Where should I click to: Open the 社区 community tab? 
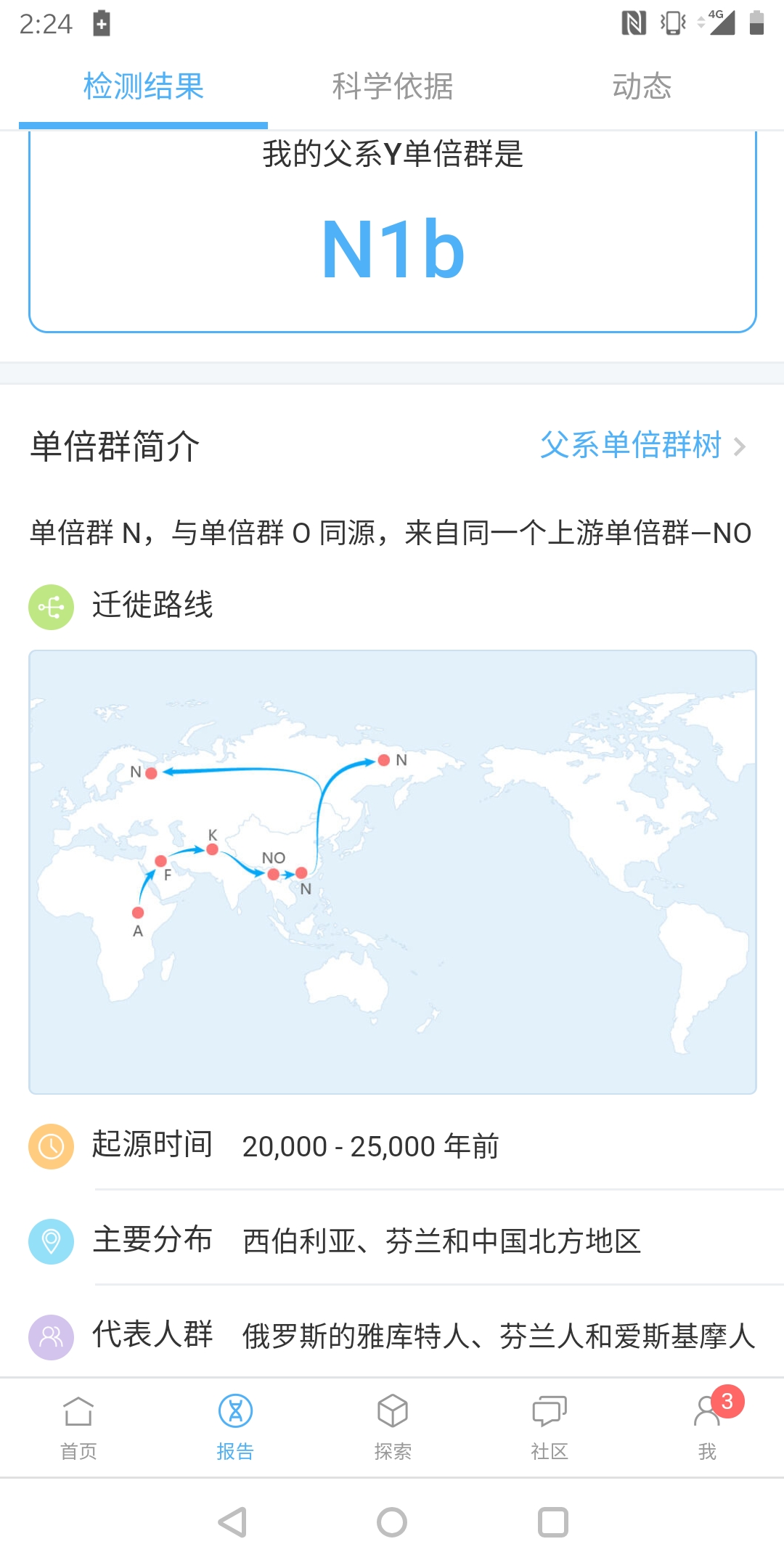[x=550, y=1427]
